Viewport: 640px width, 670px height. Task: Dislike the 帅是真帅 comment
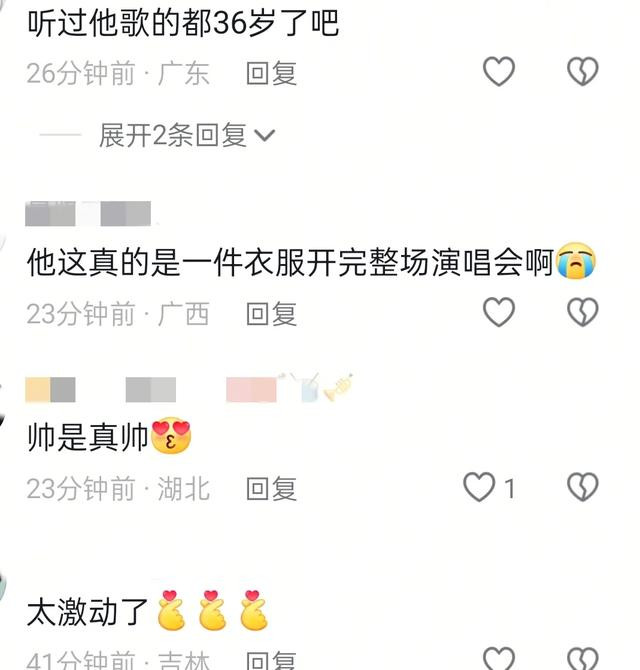(583, 488)
